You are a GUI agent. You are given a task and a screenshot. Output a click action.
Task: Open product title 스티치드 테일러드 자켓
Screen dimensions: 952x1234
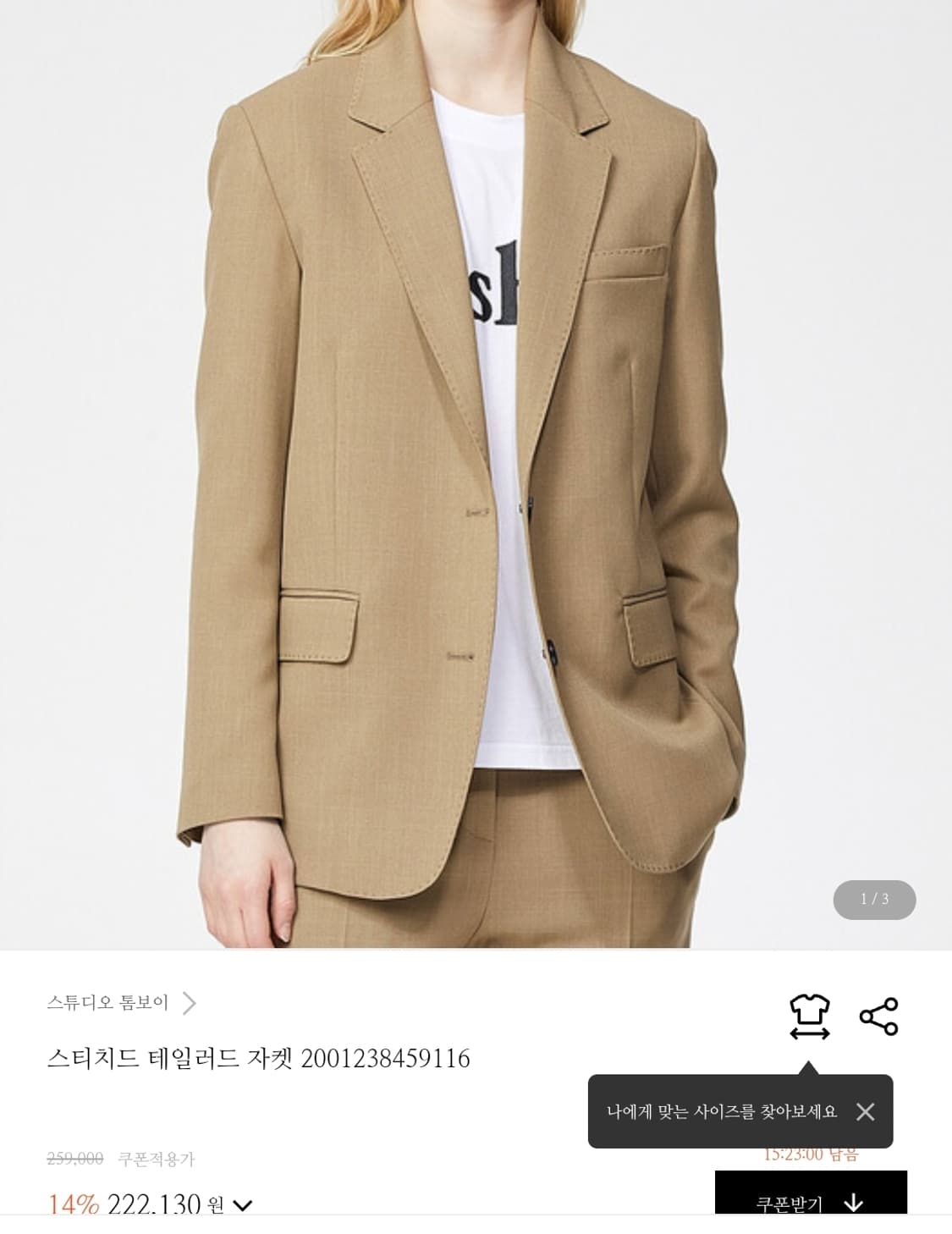coord(258,1057)
